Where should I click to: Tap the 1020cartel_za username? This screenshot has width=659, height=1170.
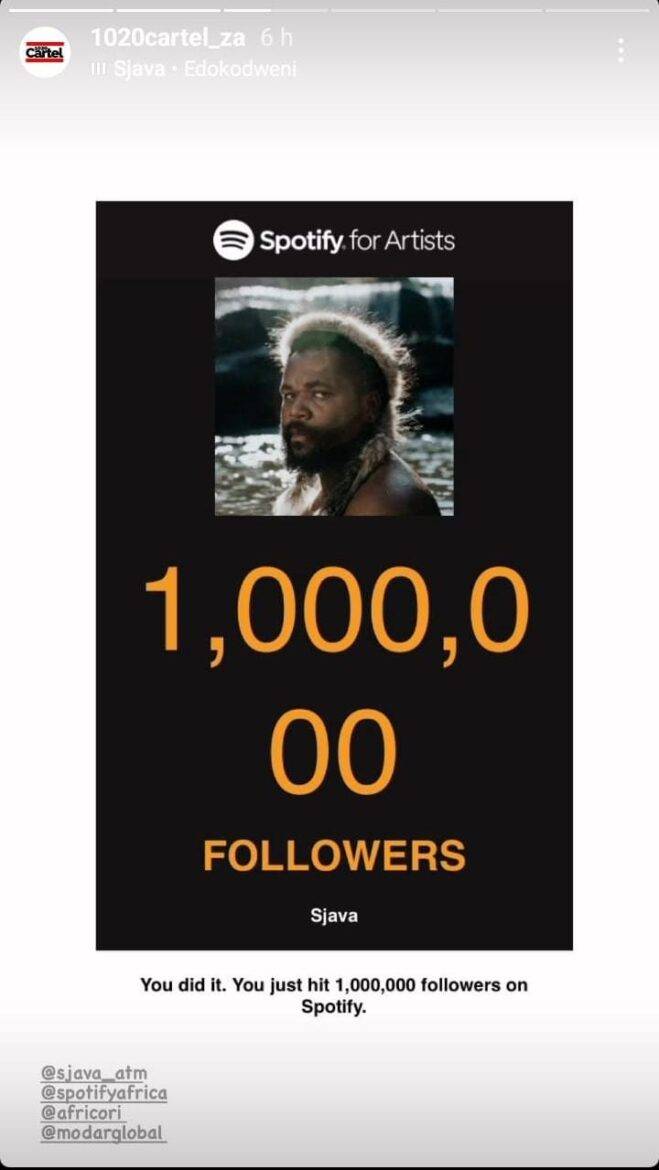(167, 38)
